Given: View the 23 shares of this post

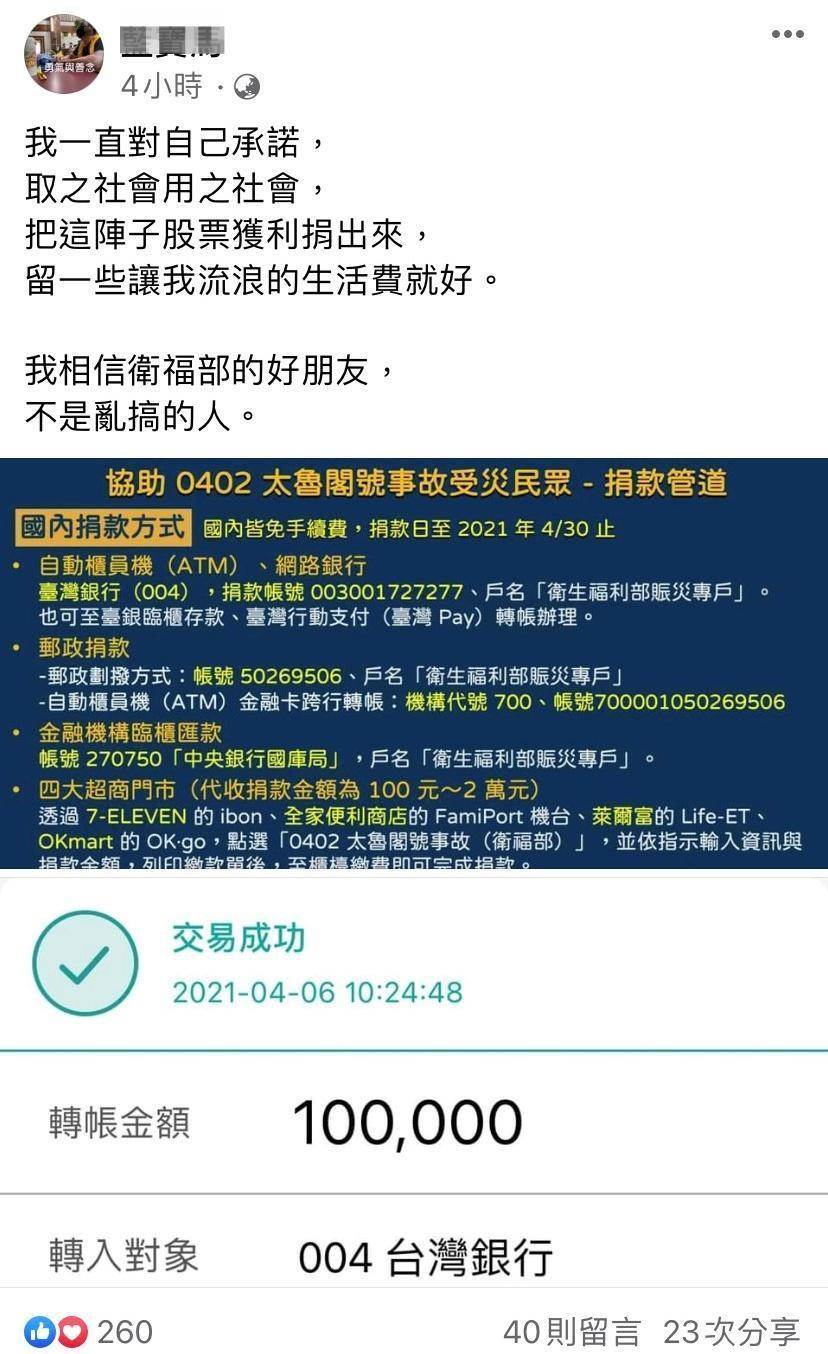Looking at the screenshot, I should point(731,1331).
